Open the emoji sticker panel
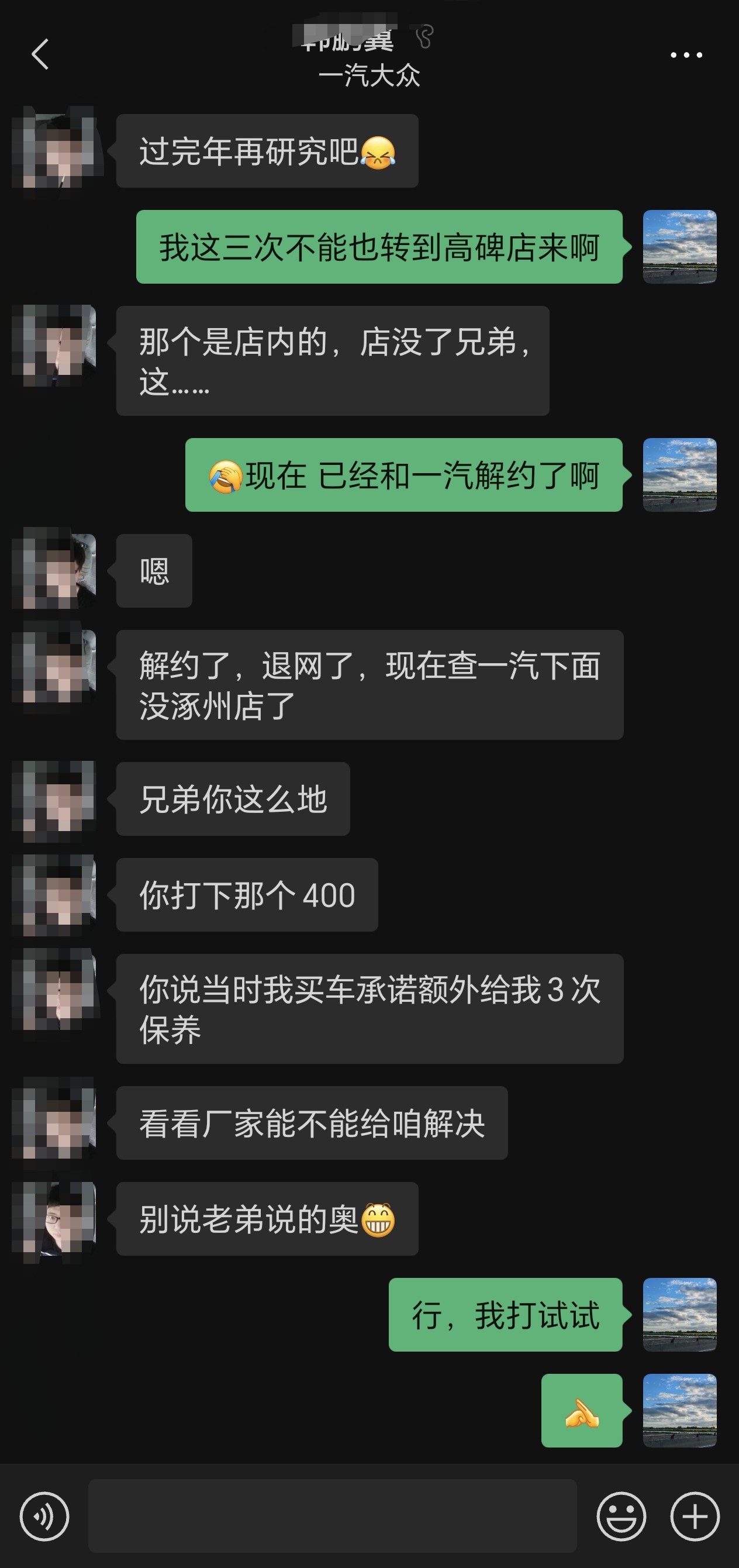 [621, 1515]
